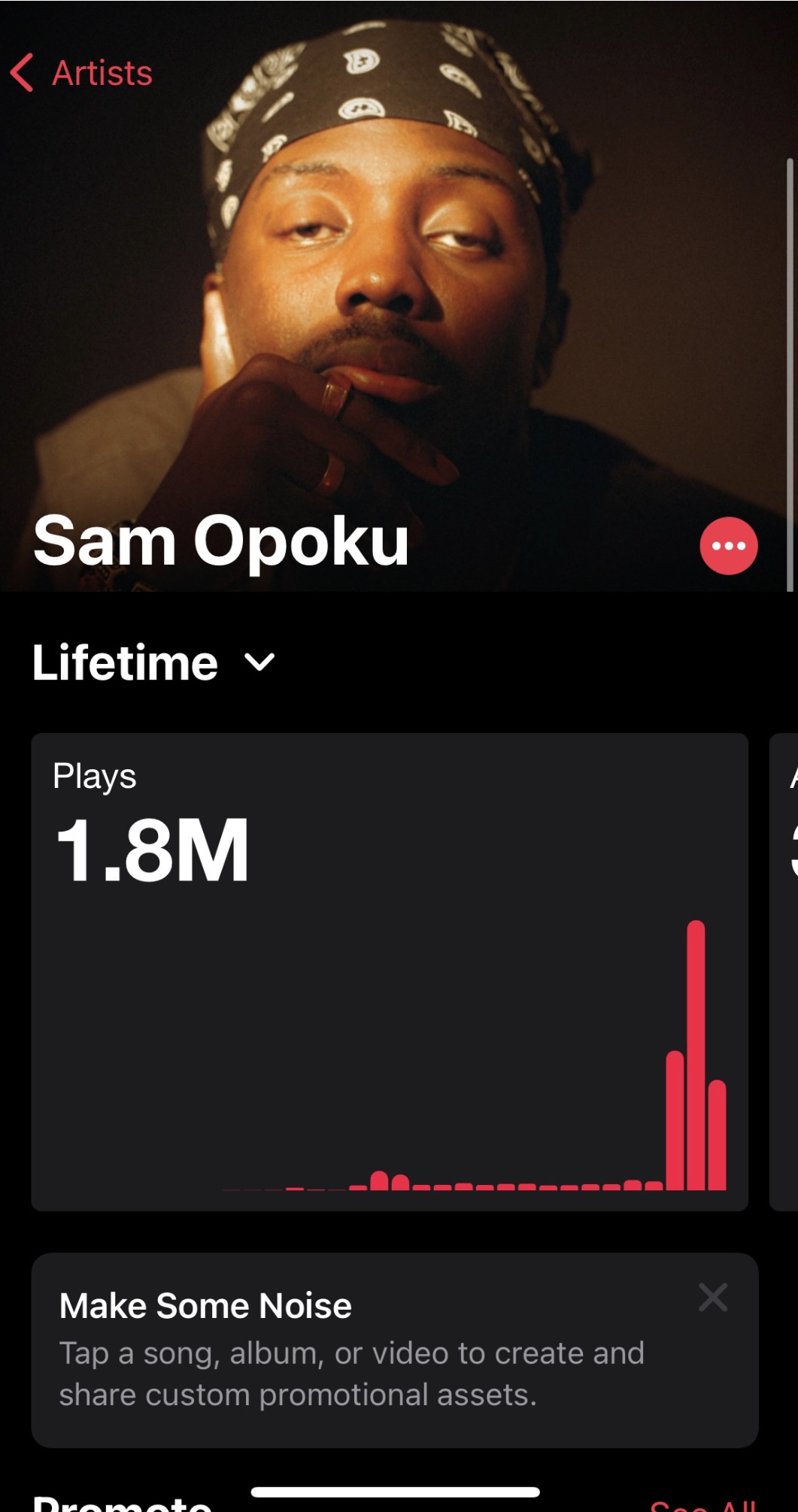Open the Plays 1.8M card

pyautogui.click(x=390, y=971)
